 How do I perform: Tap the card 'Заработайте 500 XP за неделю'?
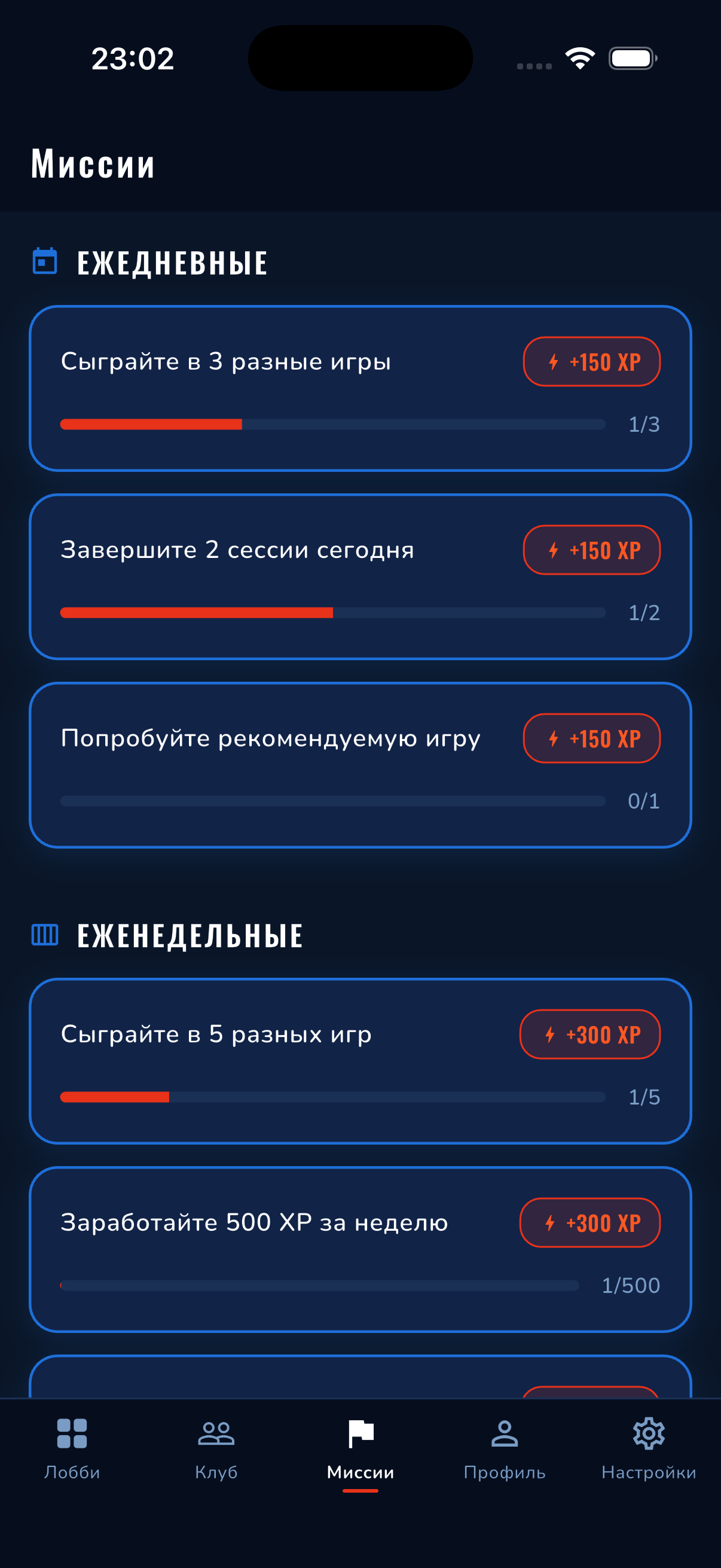tap(360, 1248)
